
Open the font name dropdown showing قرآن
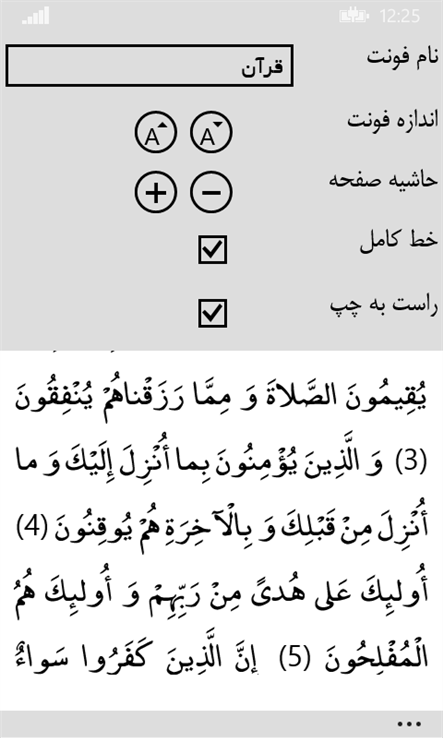[x=149, y=66]
